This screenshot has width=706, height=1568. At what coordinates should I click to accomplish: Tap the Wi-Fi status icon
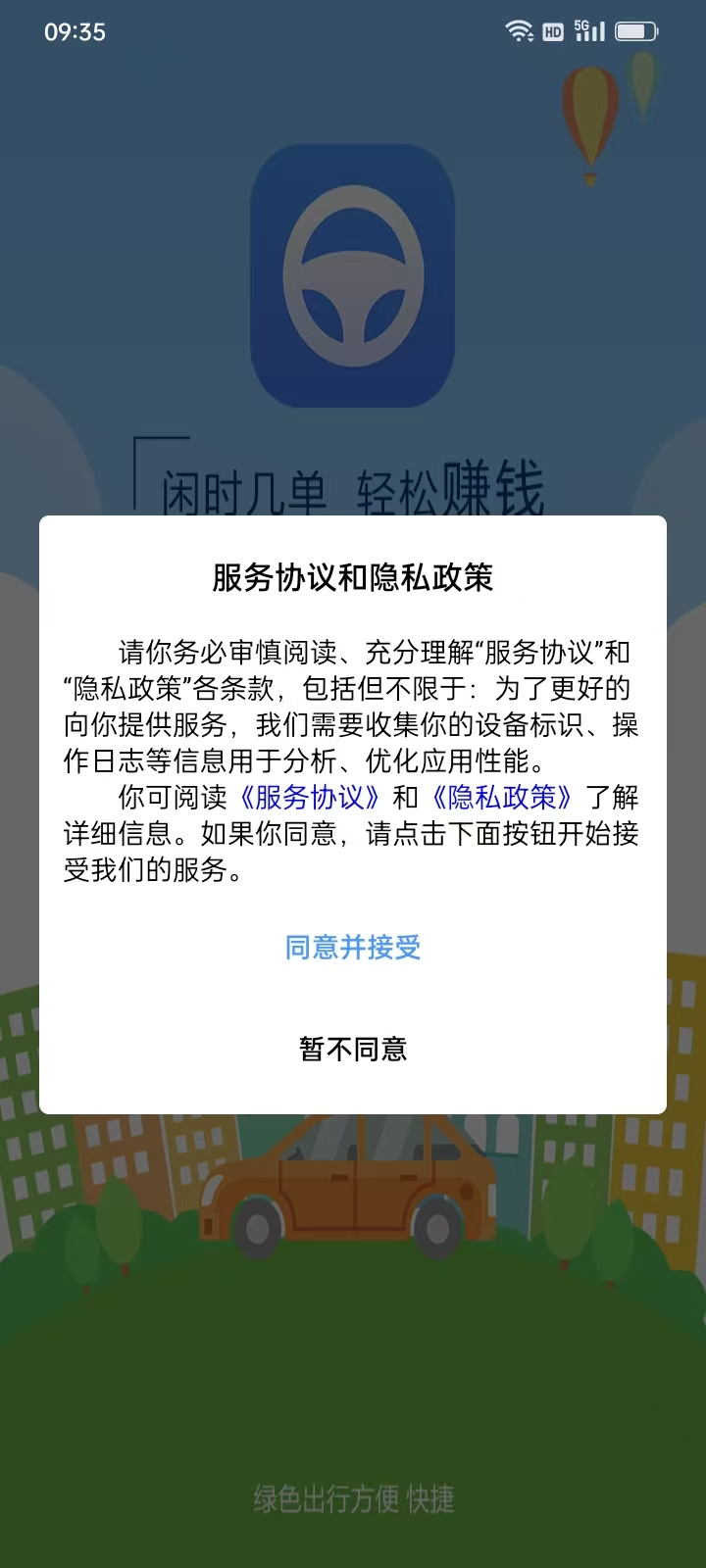point(517,31)
